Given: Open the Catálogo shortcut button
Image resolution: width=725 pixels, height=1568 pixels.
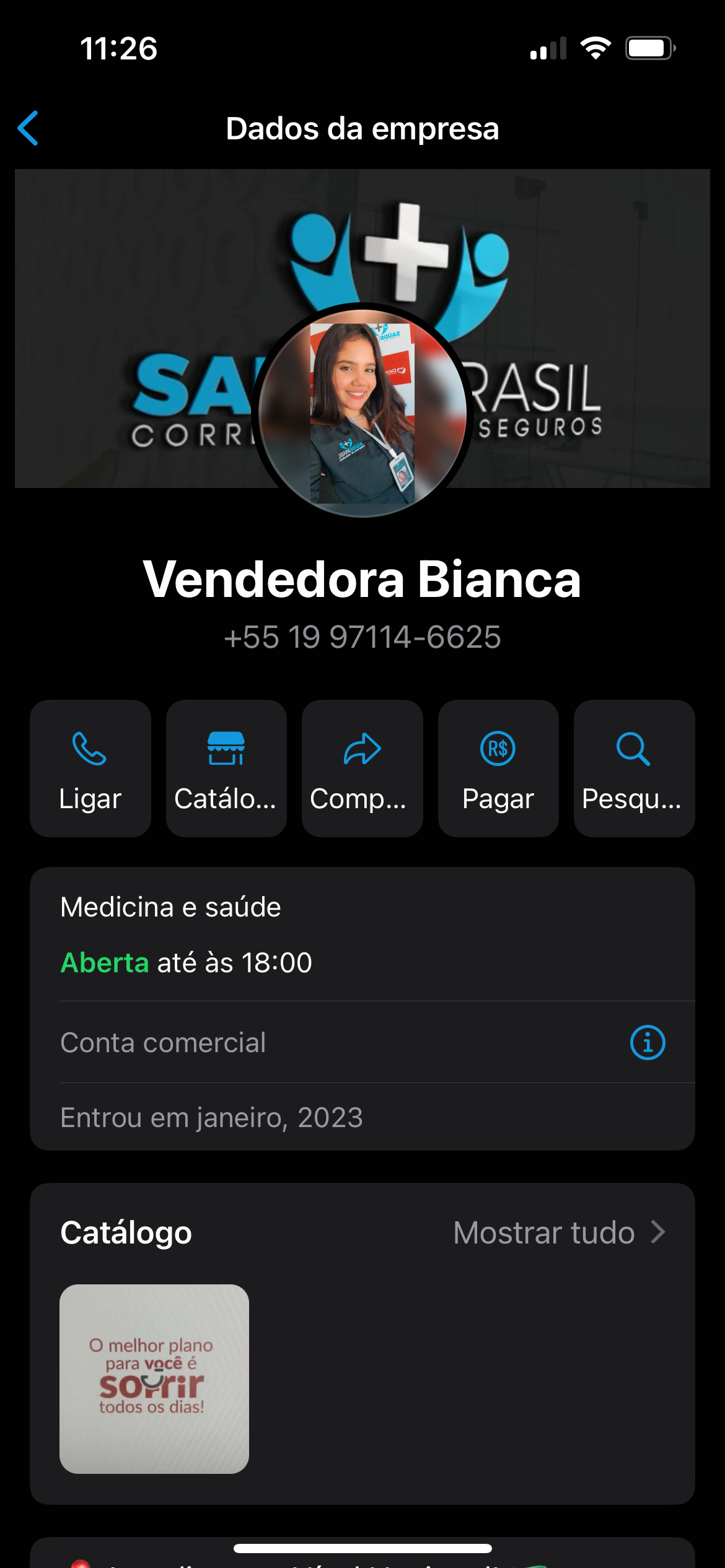Looking at the screenshot, I should point(226,769).
